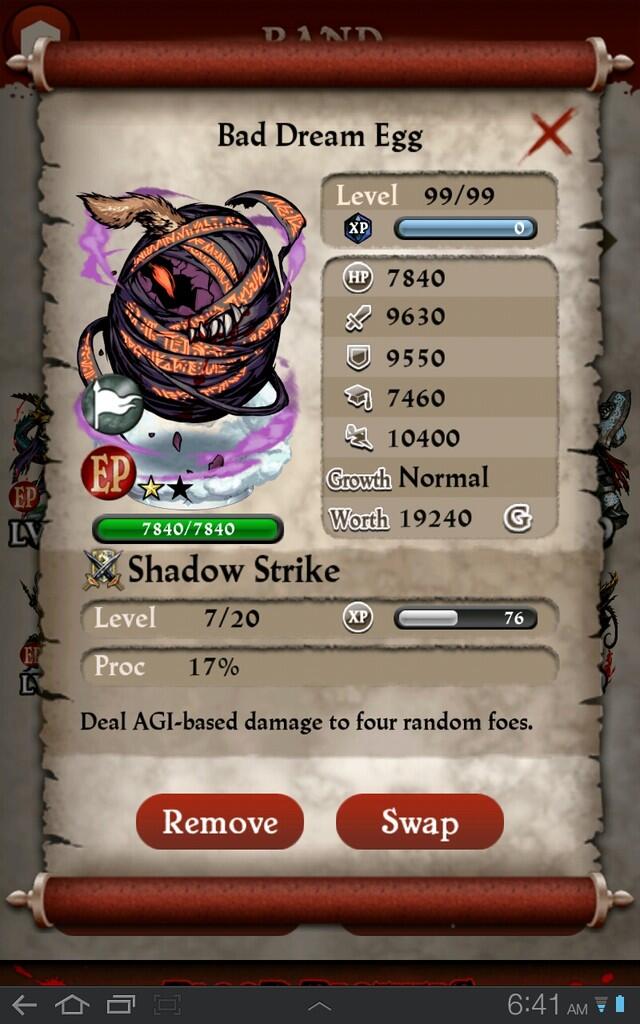This screenshot has height=1024, width=640.
Task: Tap the Swap button
Action: (x=419, y=822)
